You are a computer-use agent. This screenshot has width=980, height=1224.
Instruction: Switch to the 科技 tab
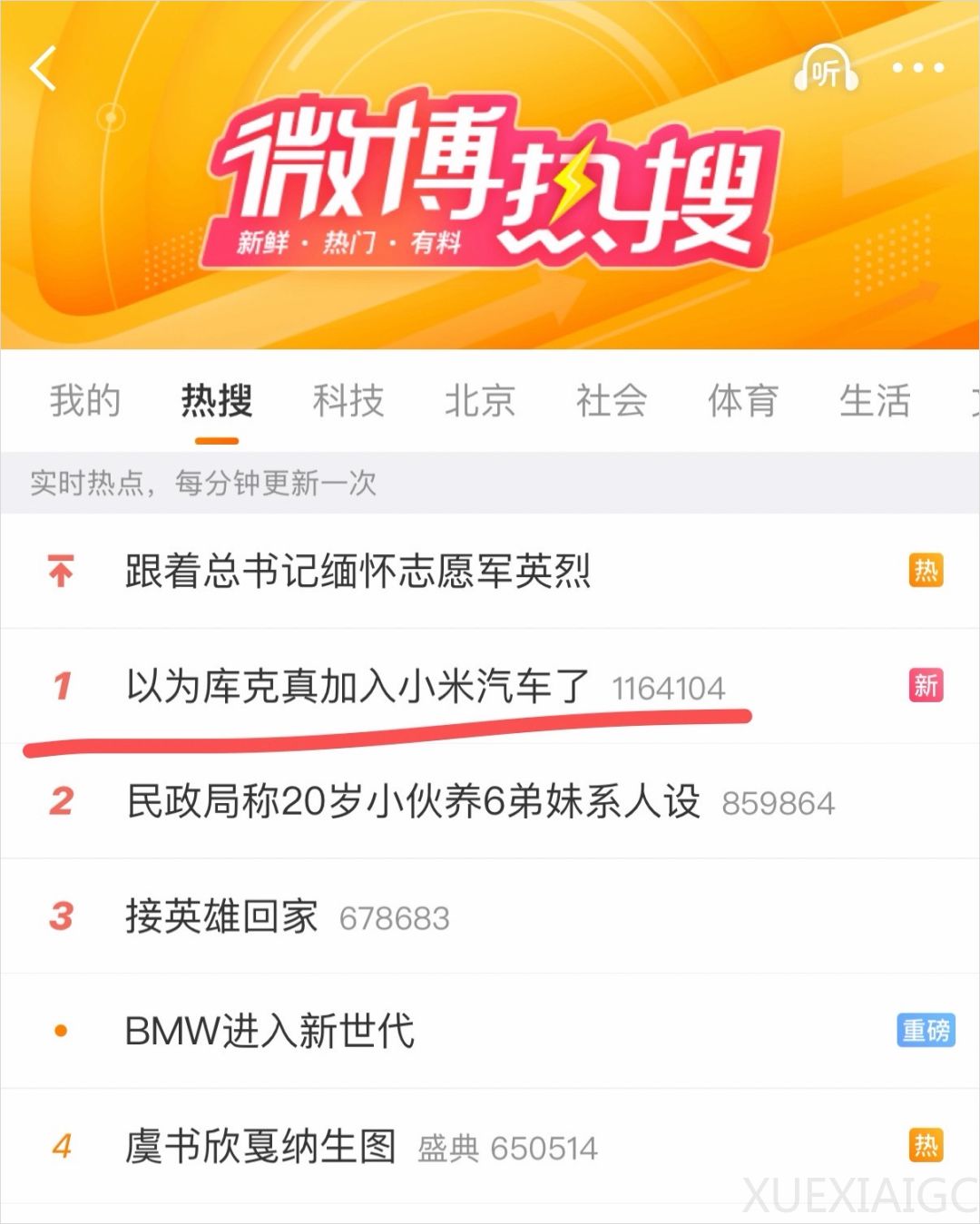point(348,401)
